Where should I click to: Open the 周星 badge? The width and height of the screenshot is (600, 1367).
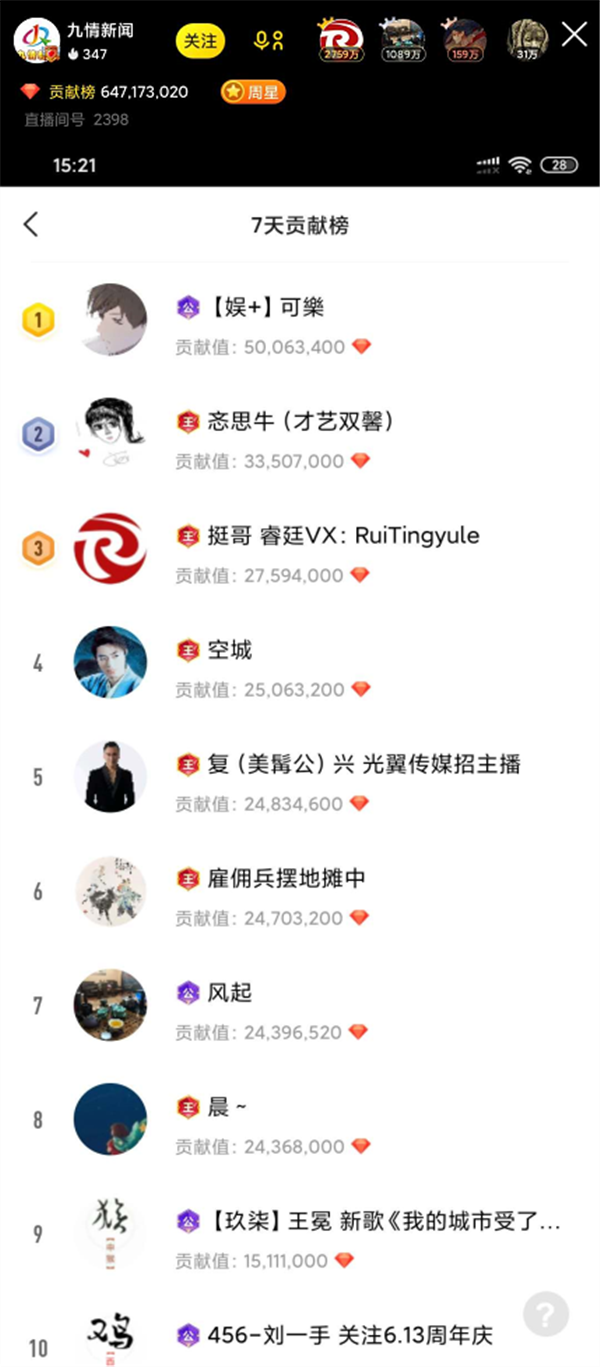pos(254,92)
